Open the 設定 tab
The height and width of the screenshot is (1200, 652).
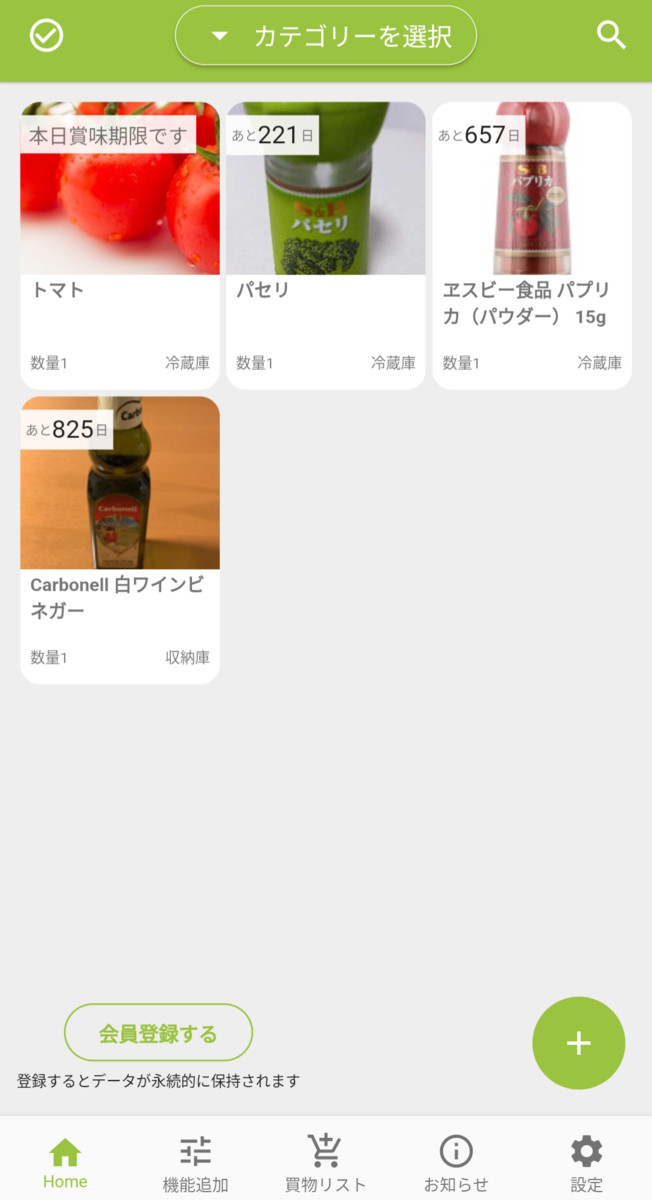(587, 1162)
